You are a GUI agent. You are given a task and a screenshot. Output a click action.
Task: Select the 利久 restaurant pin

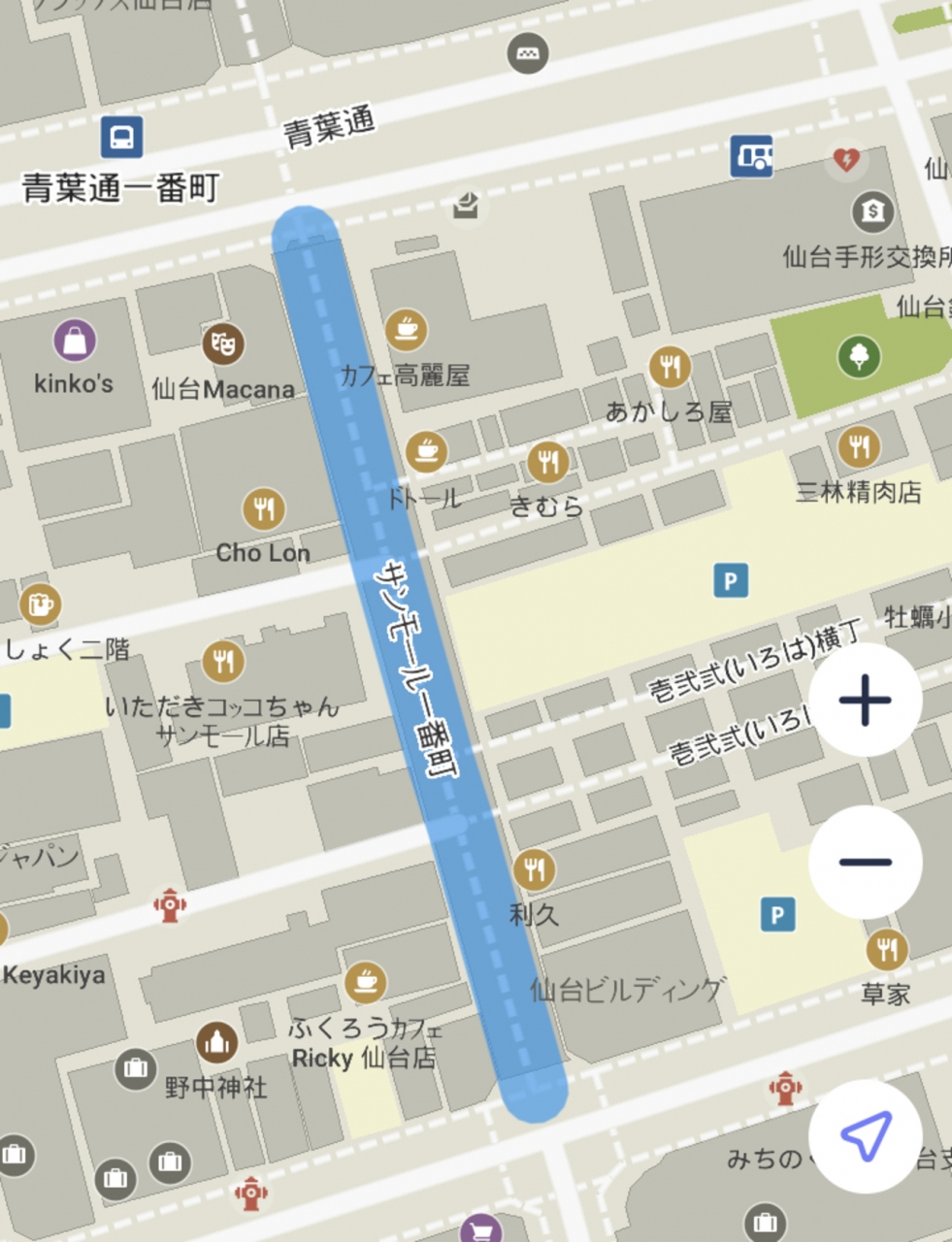pos(534,869)
